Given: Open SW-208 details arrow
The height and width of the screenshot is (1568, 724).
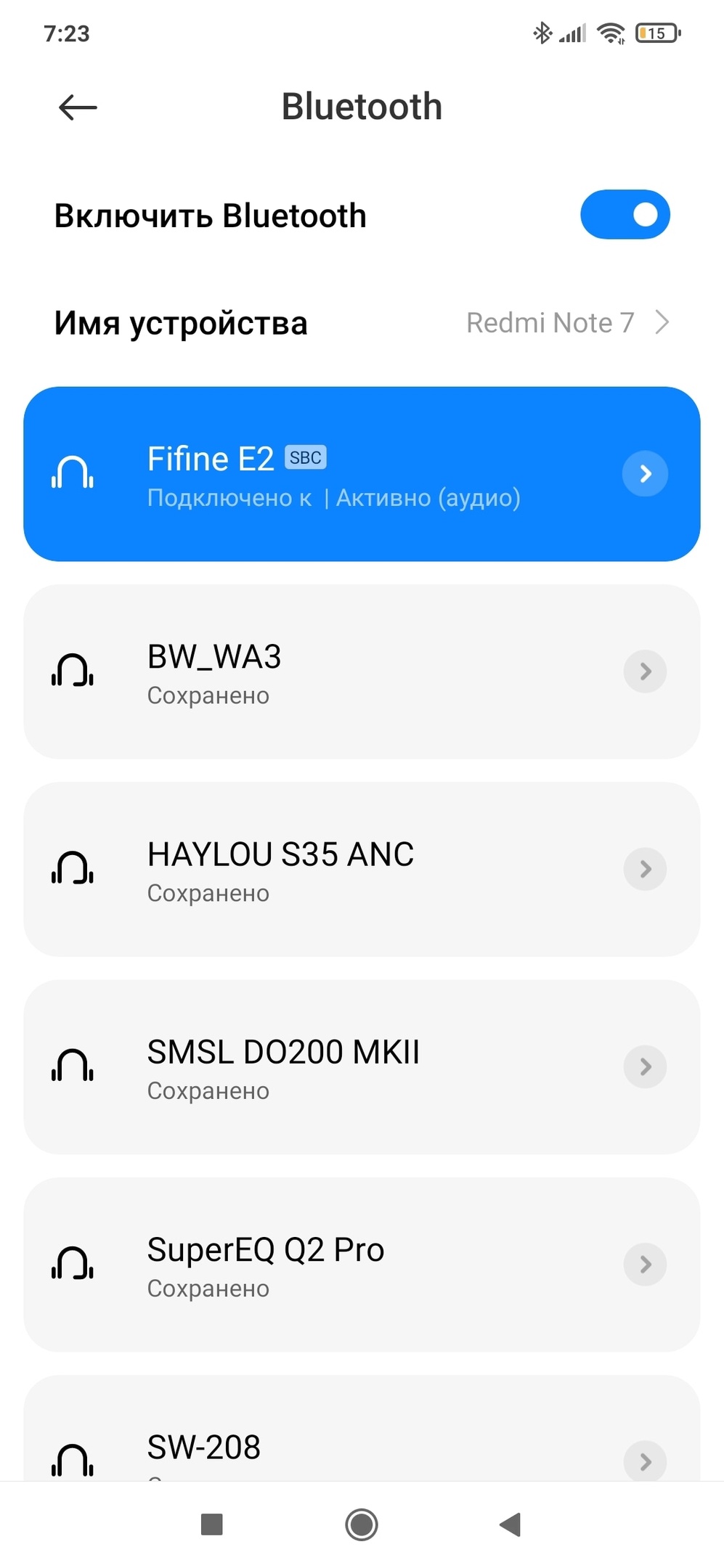Looking at the screenshot, I should [645, 1461].
